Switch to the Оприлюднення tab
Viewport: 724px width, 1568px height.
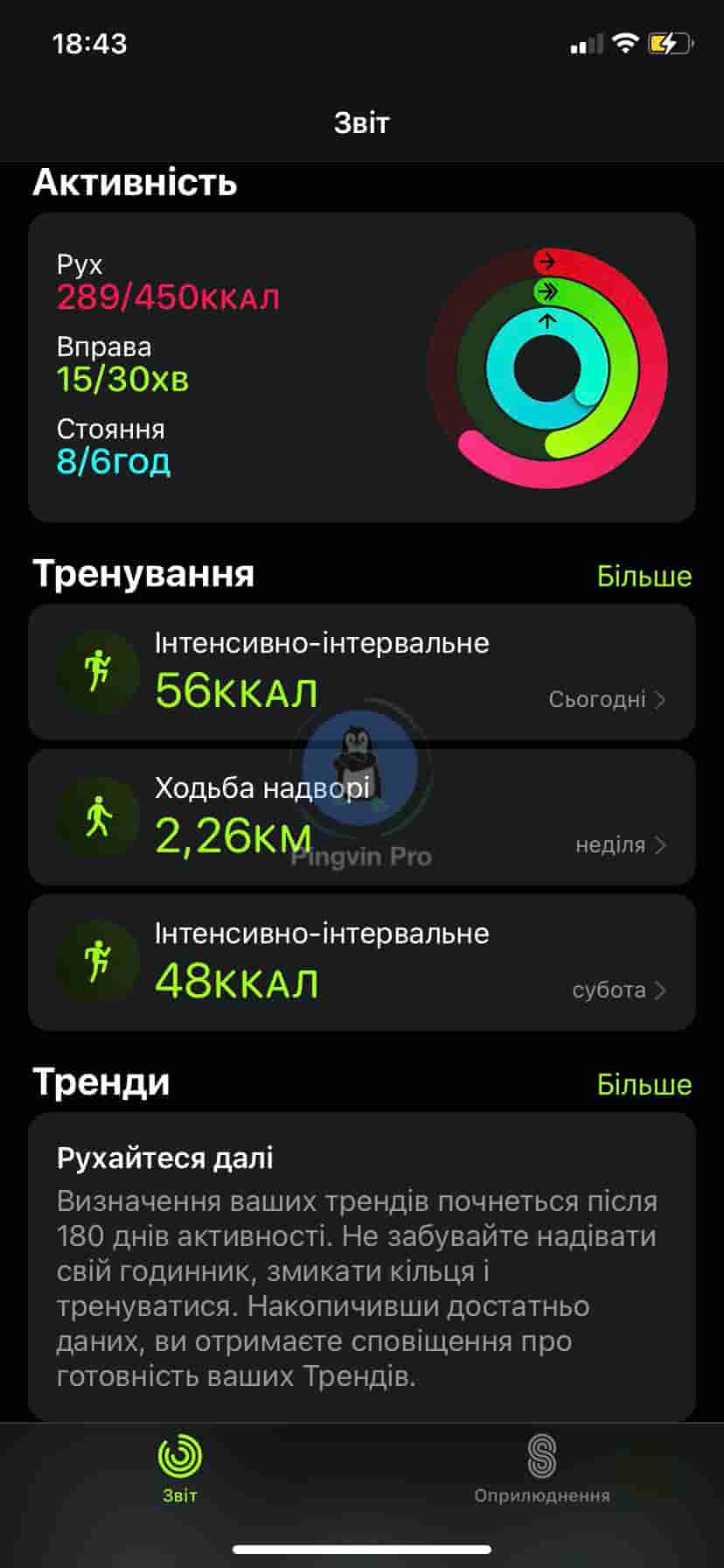(x=541, y=1470)
